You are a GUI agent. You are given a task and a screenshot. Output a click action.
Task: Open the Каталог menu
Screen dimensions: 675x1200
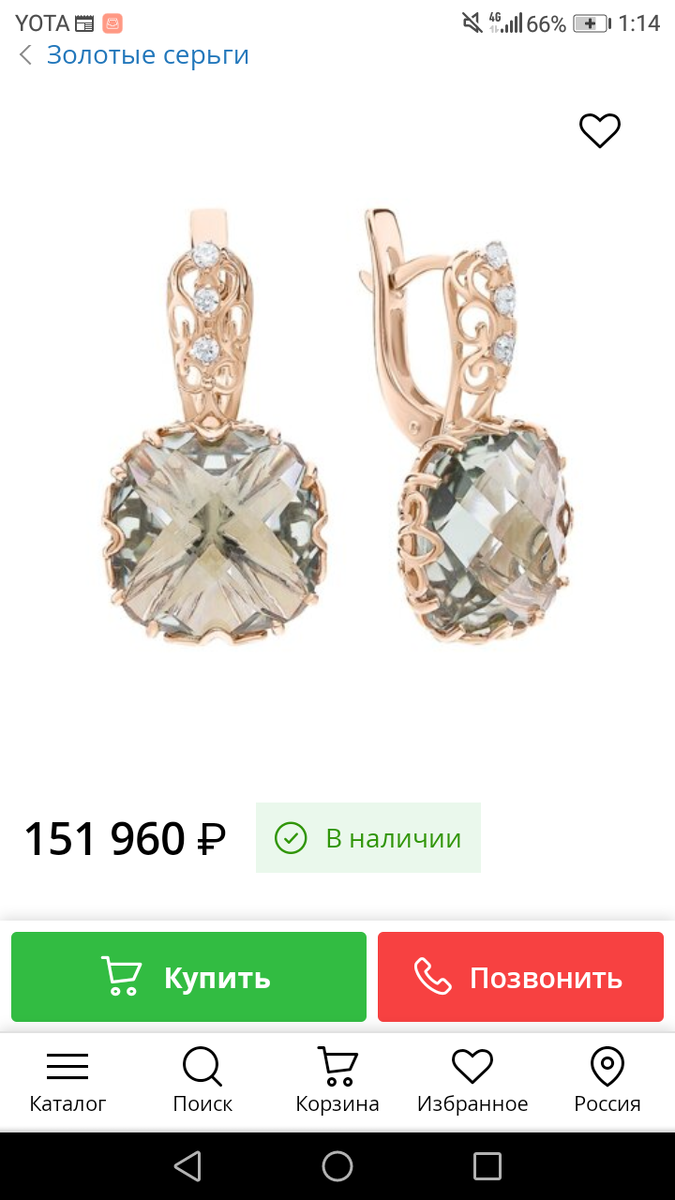68,1081
